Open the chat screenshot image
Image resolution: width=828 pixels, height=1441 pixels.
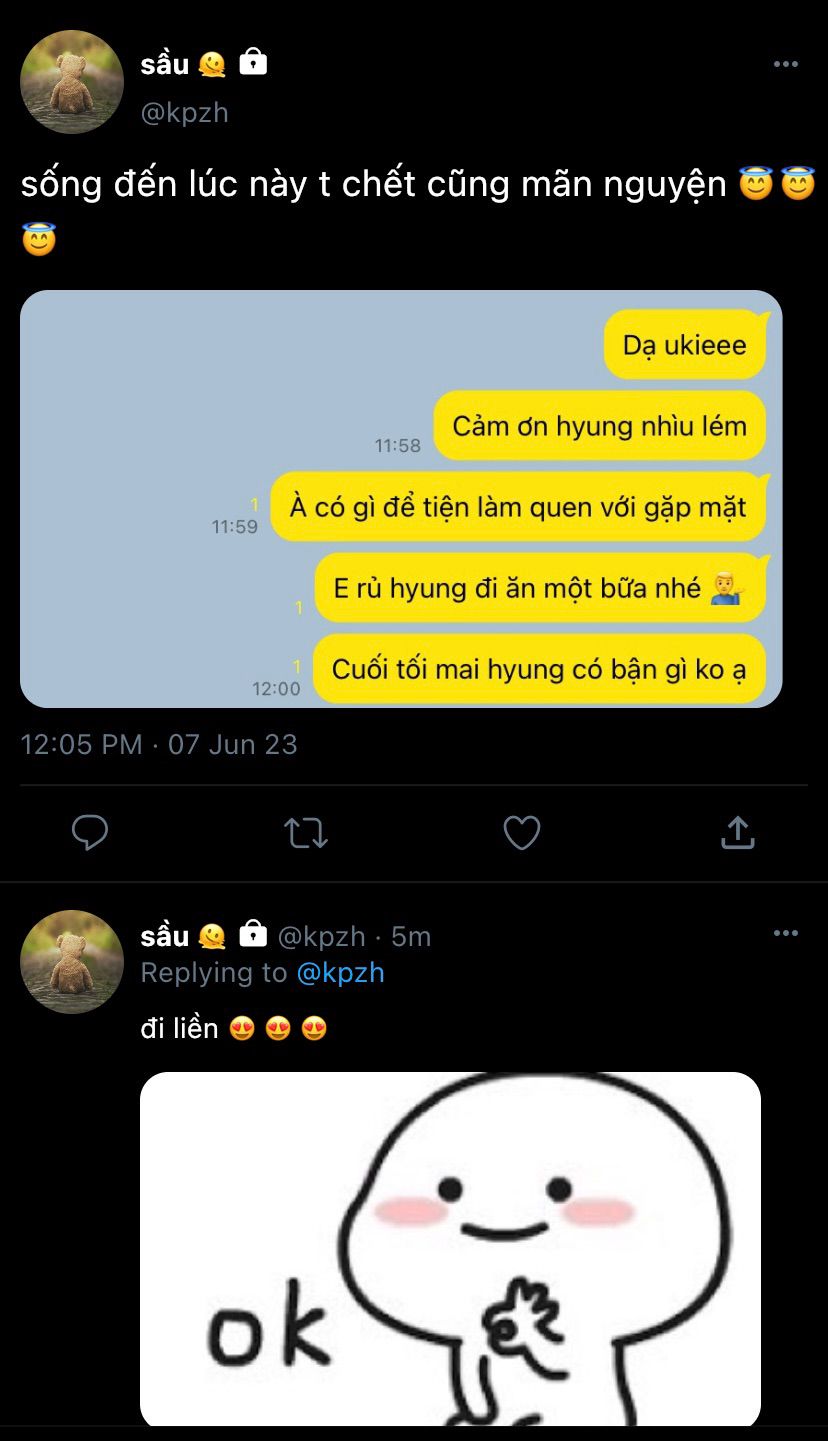point(400,499)
